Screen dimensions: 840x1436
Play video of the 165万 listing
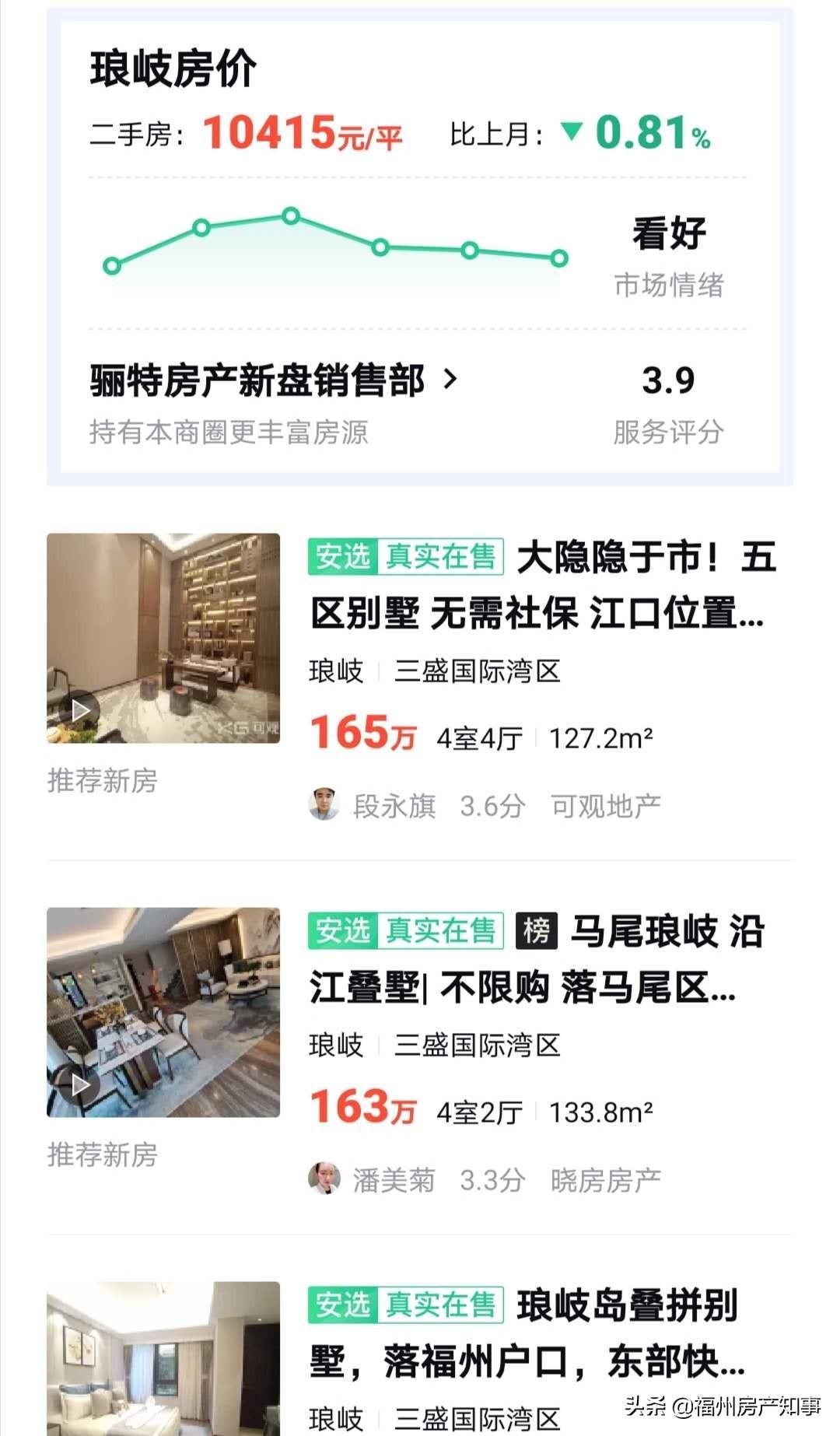pos(80,709)
